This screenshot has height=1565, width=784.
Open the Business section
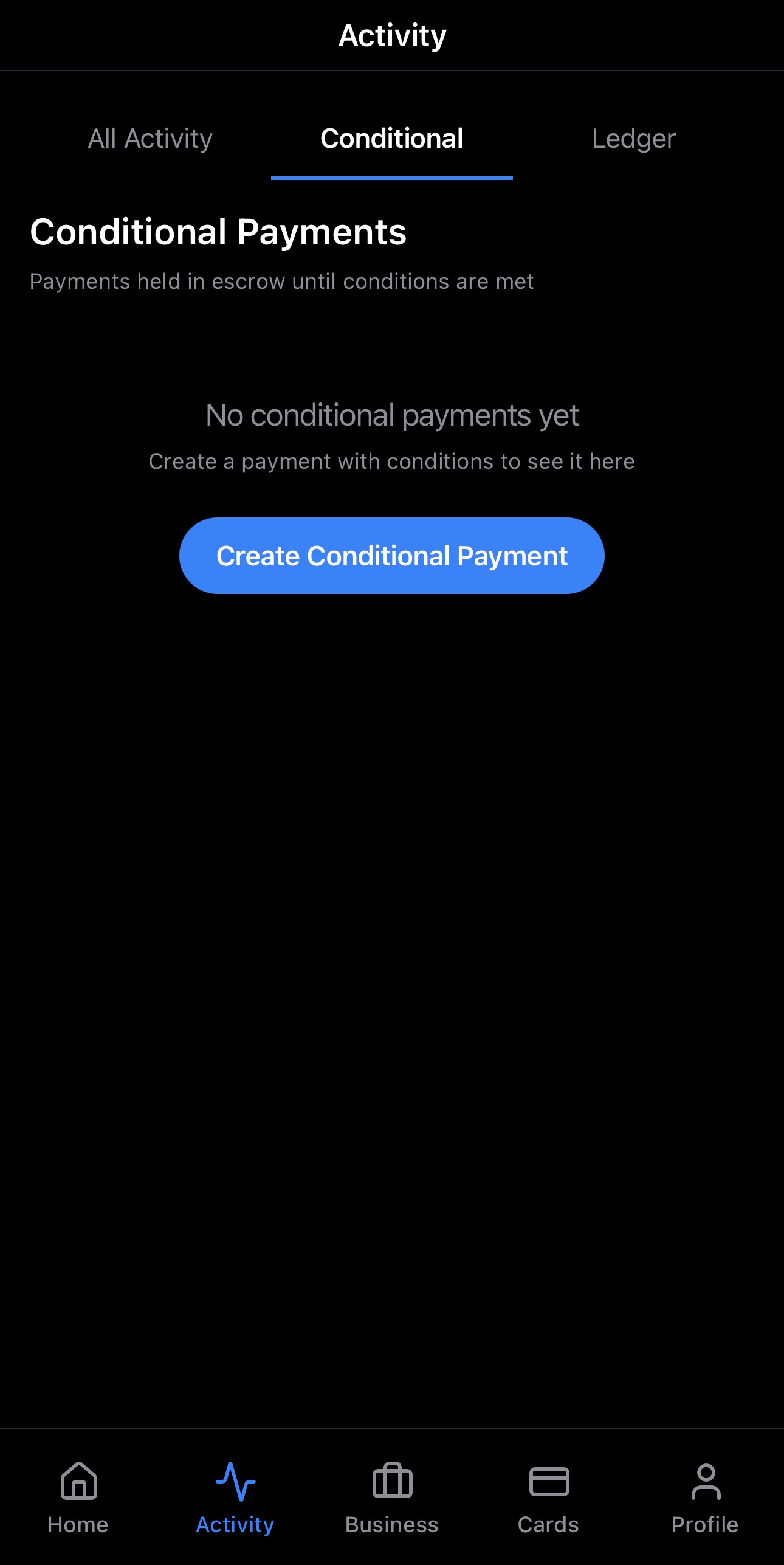(392, 1498)
